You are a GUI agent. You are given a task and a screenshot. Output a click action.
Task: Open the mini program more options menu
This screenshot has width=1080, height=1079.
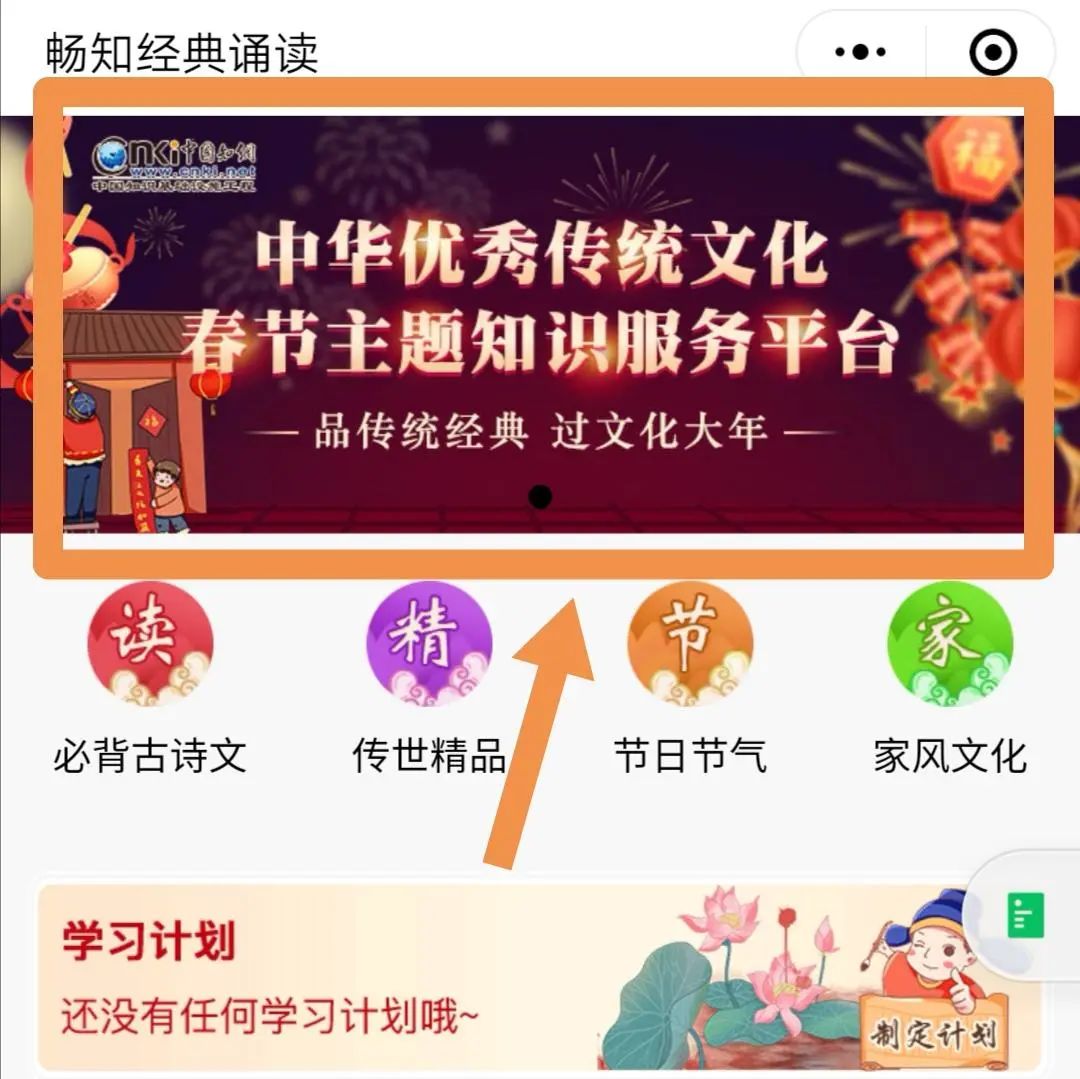coord(861,52)
